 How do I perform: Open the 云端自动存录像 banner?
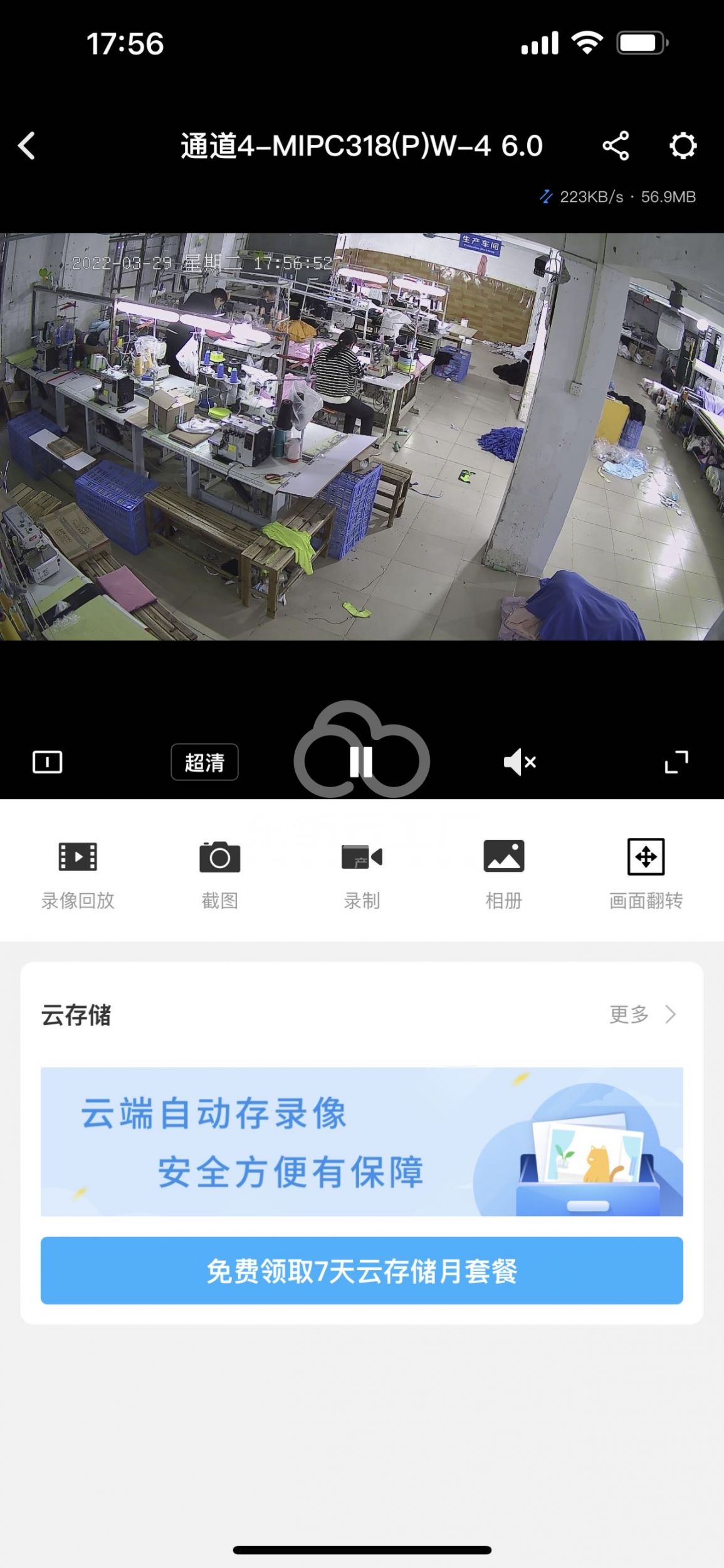[x=362, y=1142]
